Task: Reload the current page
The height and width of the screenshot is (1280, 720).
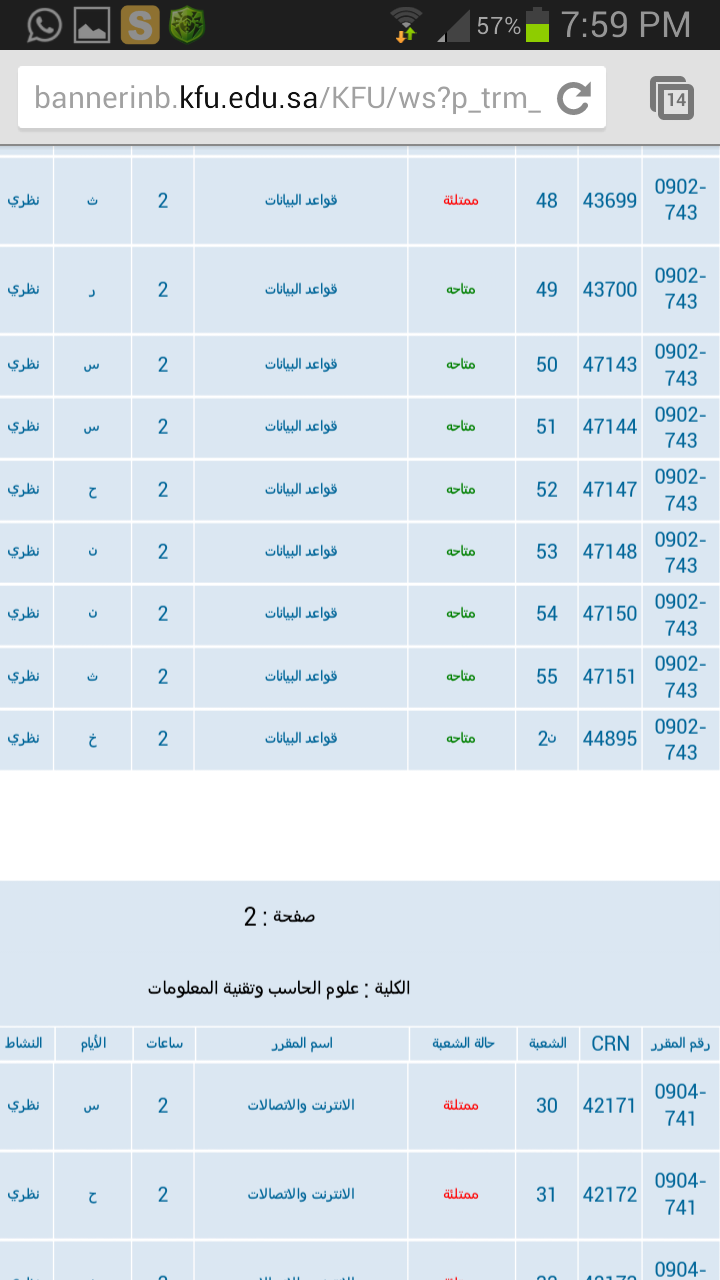Action: 574,98
